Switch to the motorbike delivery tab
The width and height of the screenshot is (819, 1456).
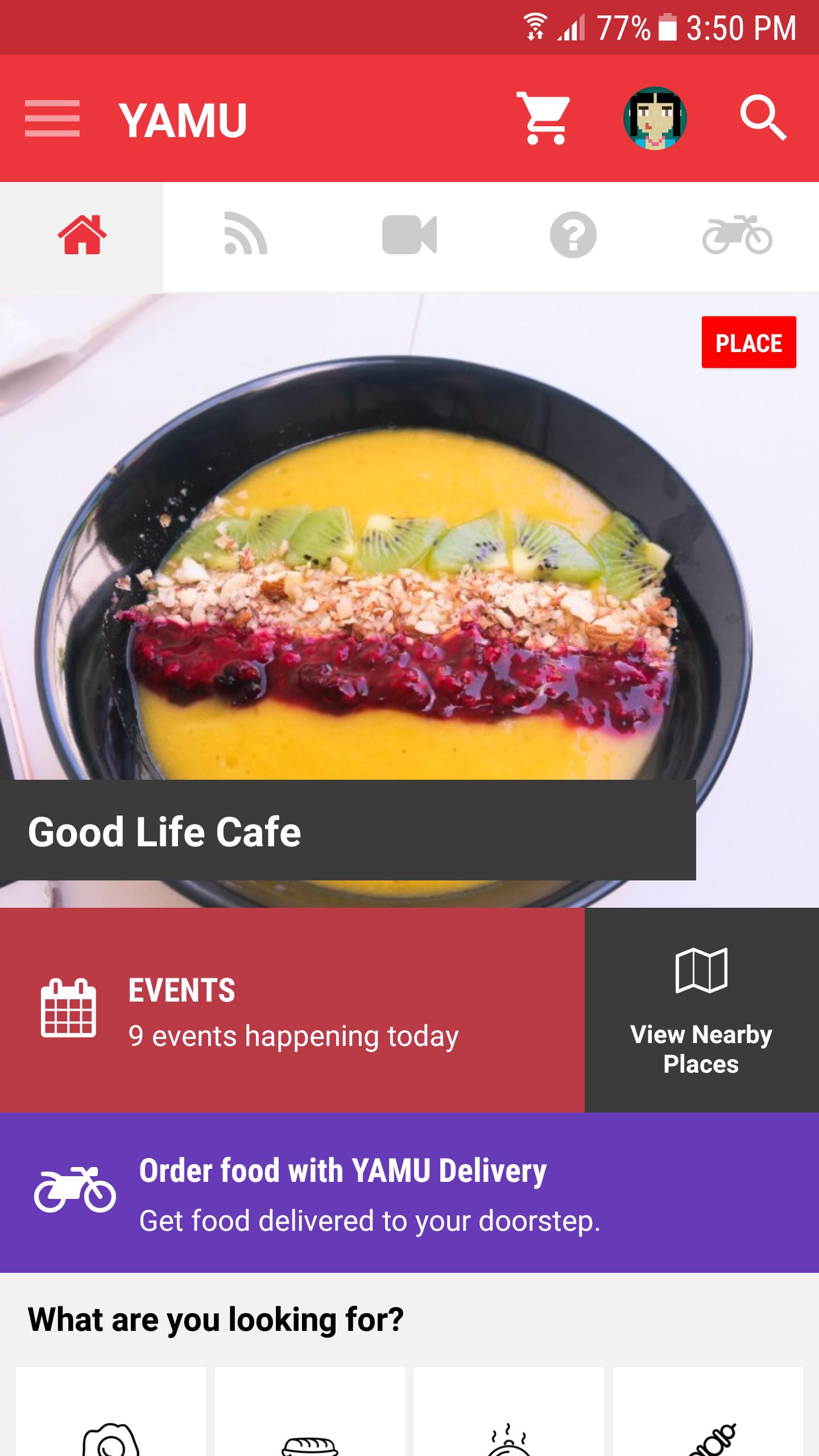[x=737, y=235]
